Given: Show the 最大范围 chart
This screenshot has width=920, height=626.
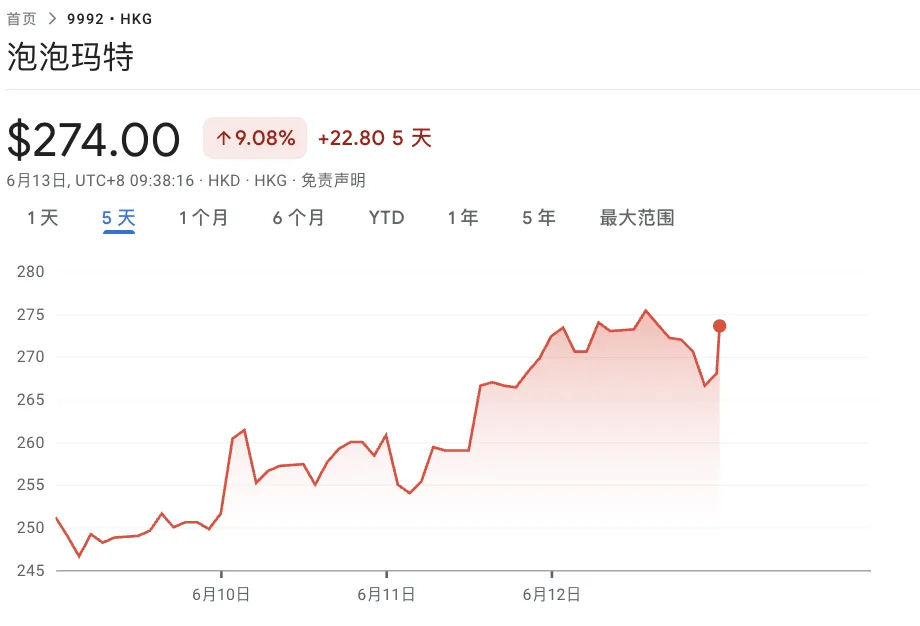Looking at the screenshot, I should (637, 217).
